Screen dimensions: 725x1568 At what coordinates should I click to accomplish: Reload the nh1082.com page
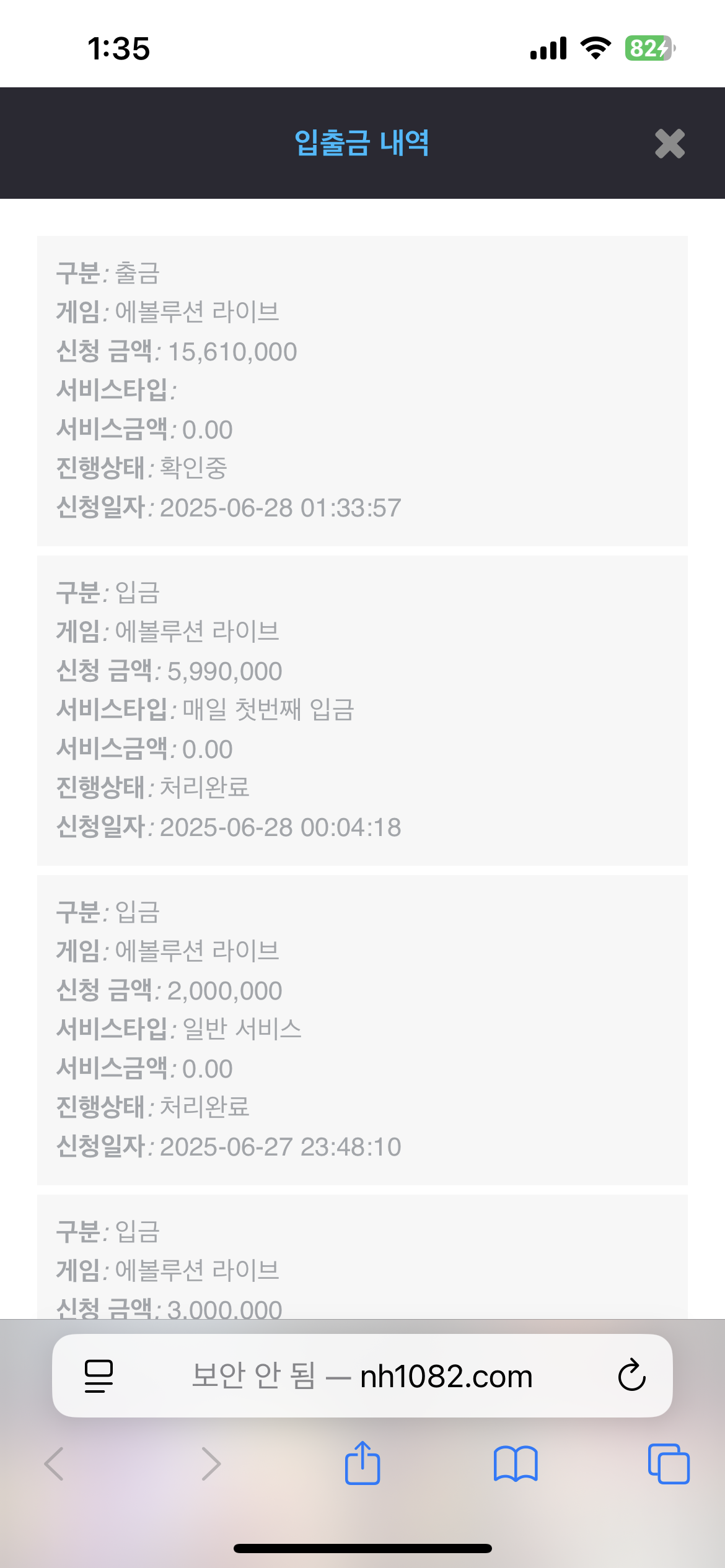[x=631, y=1375]
